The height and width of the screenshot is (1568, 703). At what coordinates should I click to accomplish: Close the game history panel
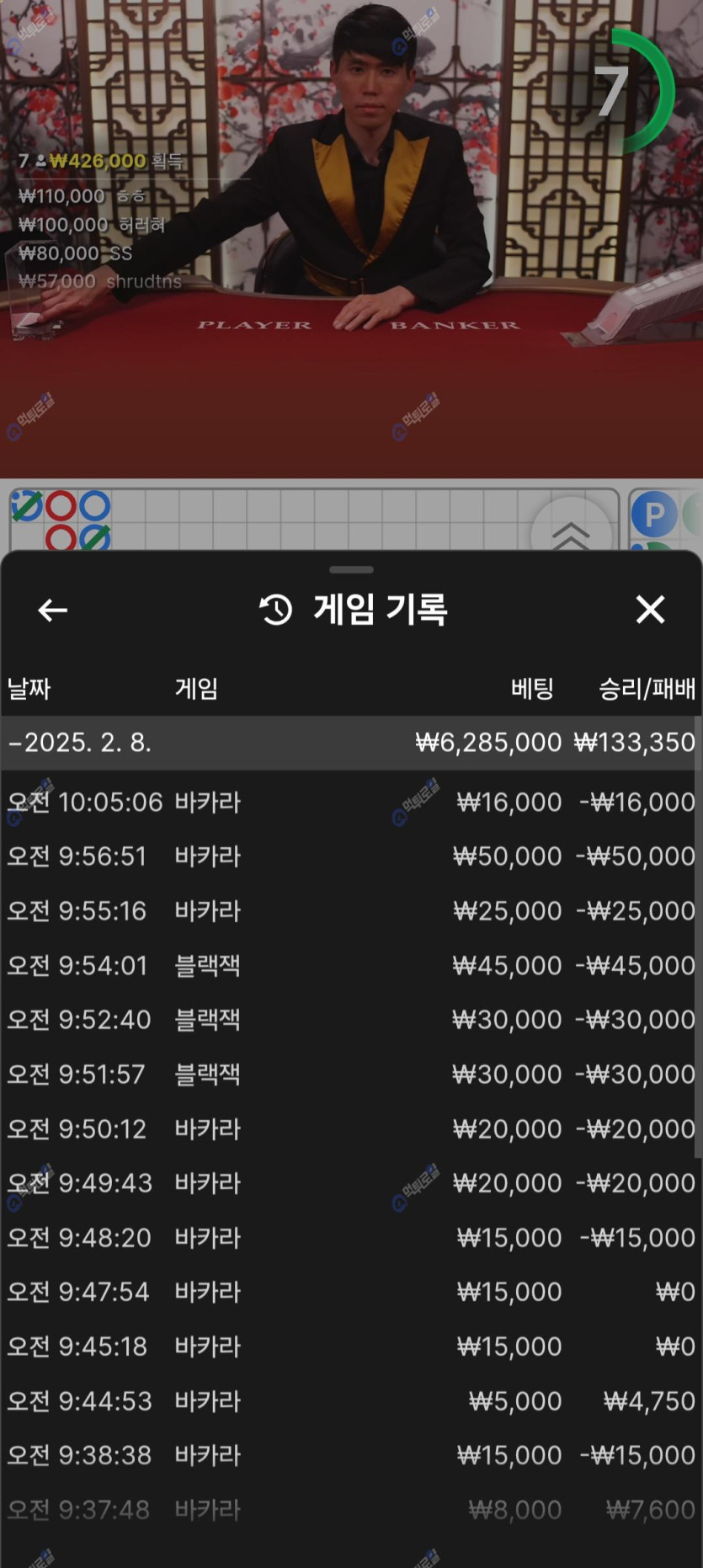coord(650,609)
